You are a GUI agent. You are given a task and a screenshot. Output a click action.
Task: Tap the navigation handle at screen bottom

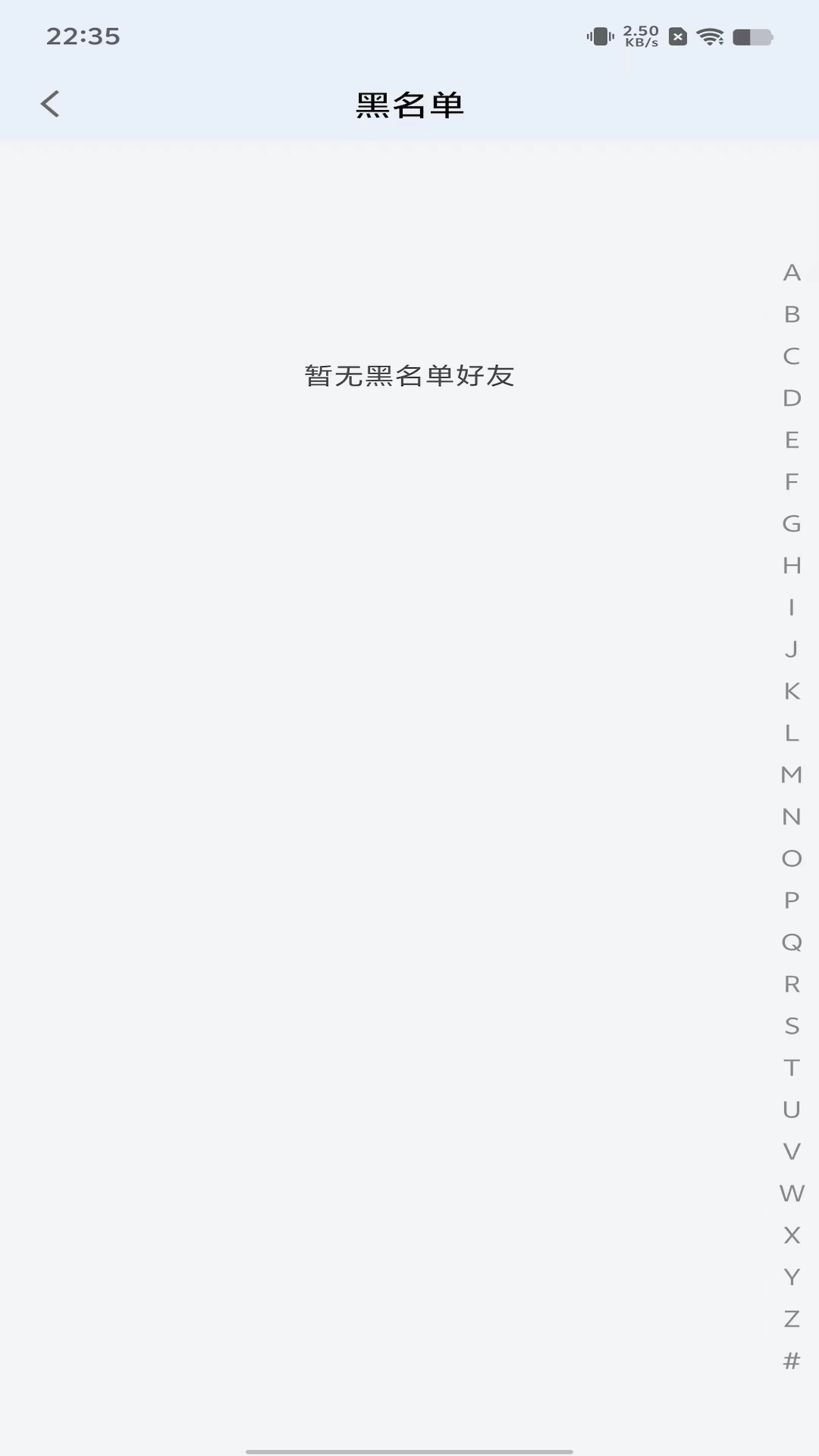click(x=409, y=1451)
